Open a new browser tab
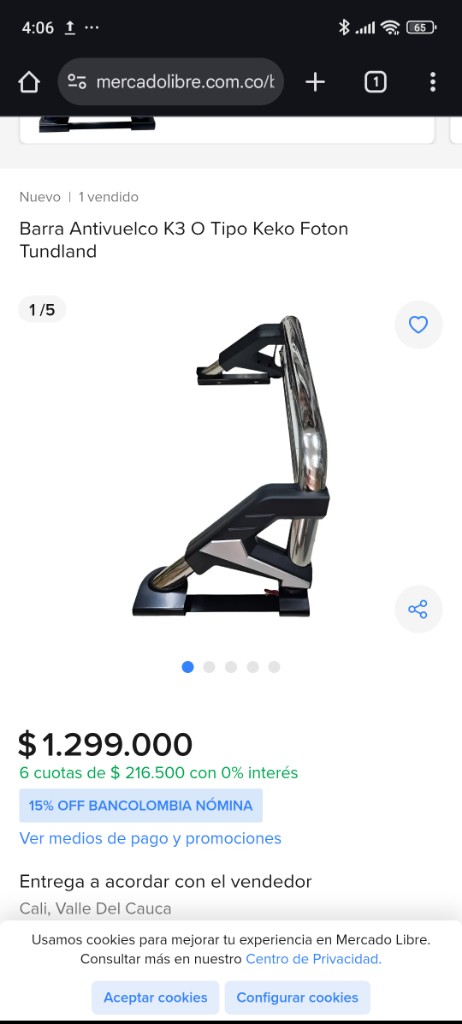Viewport: 462px width, 1024px height. point(315,82)
